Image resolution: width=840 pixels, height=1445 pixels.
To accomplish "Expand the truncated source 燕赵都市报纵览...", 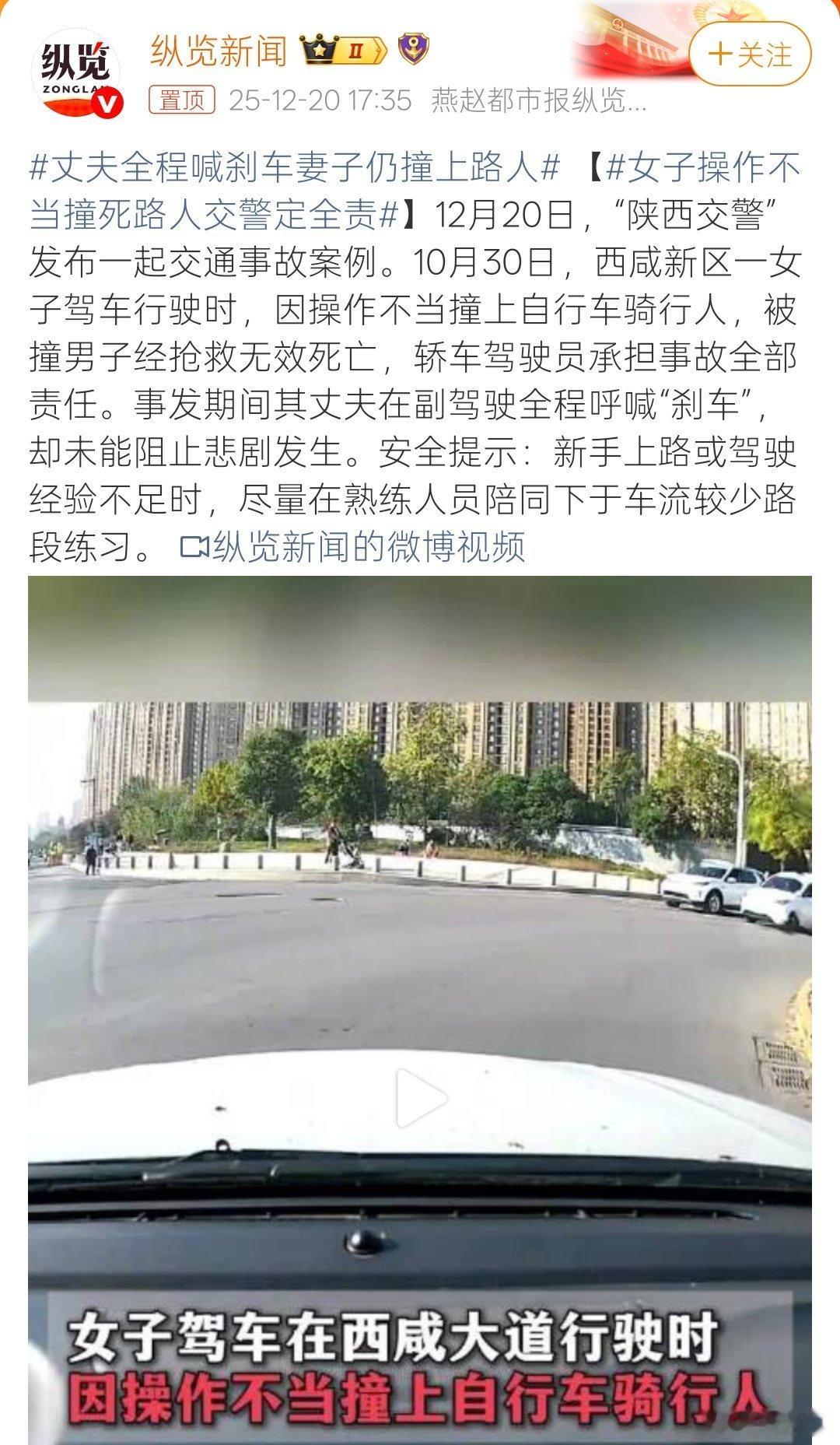I will click(537, 100).
